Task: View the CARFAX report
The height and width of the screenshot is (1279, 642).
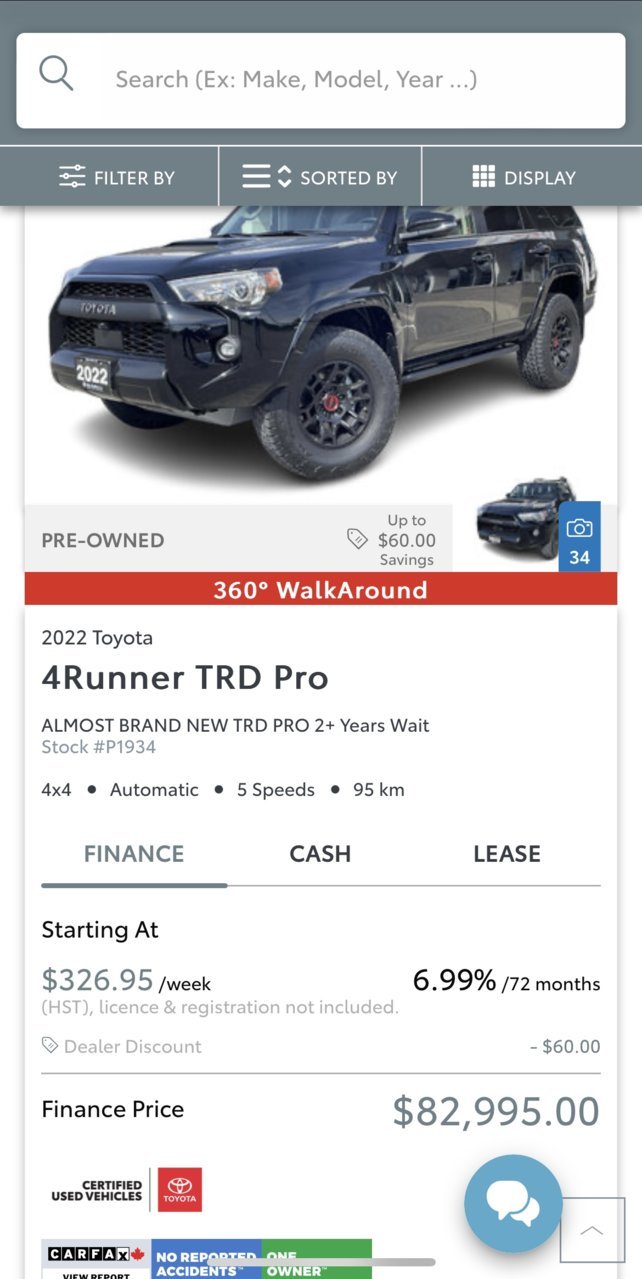Action: tap(96, 1260)
